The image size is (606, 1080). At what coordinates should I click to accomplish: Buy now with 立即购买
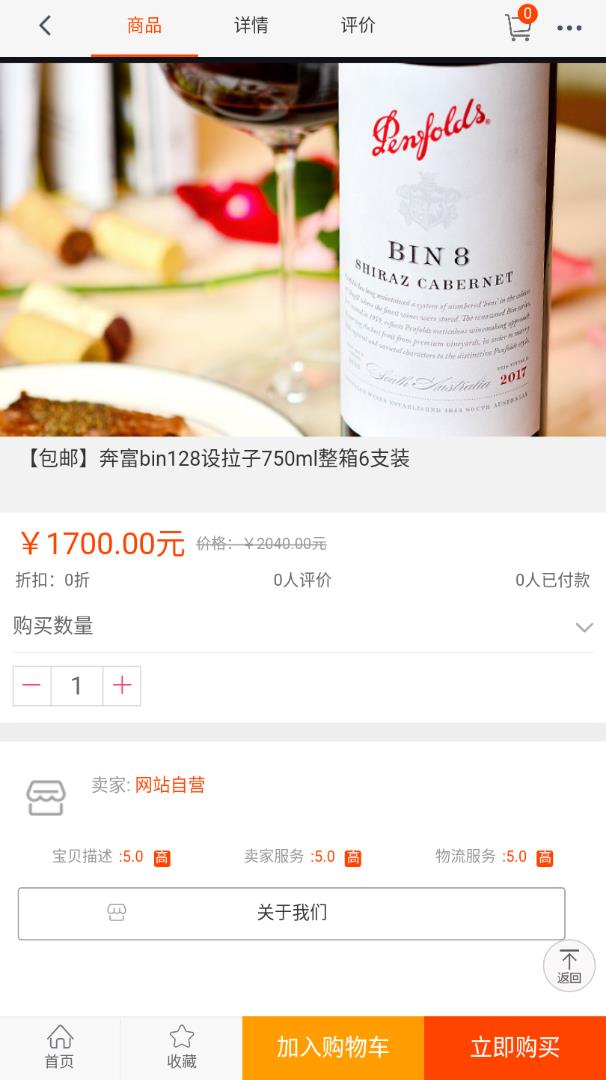515,1048
